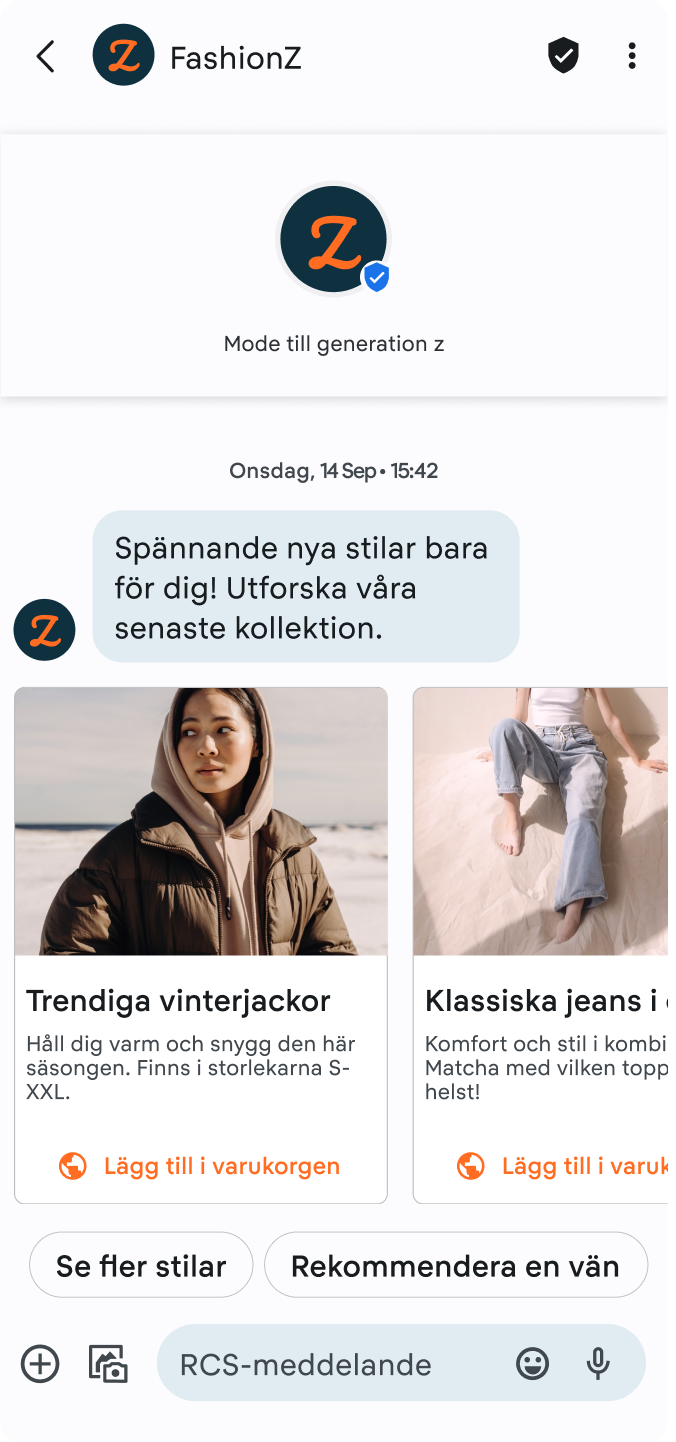Open the overflow menu

tap(631, 57)
